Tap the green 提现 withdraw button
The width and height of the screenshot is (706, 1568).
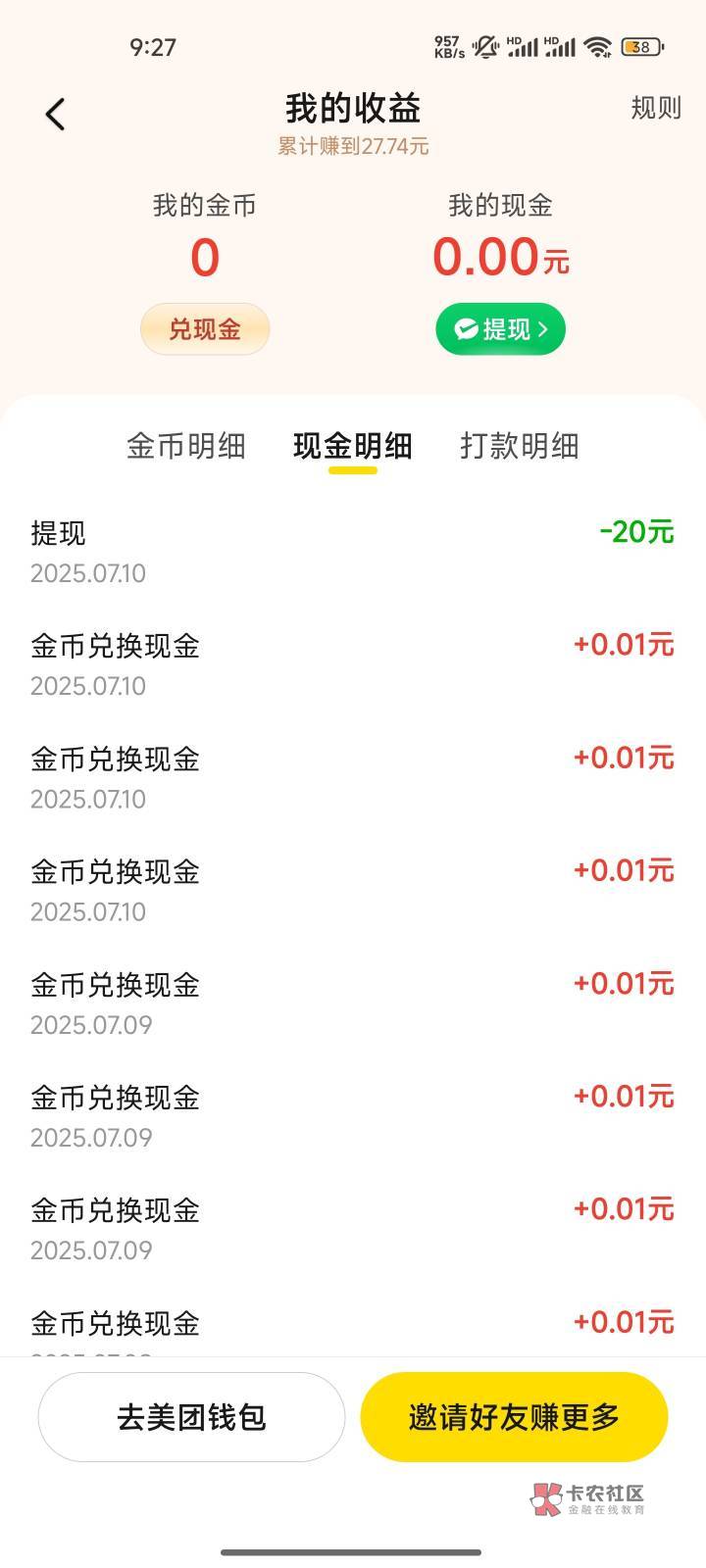coord(500,329)
